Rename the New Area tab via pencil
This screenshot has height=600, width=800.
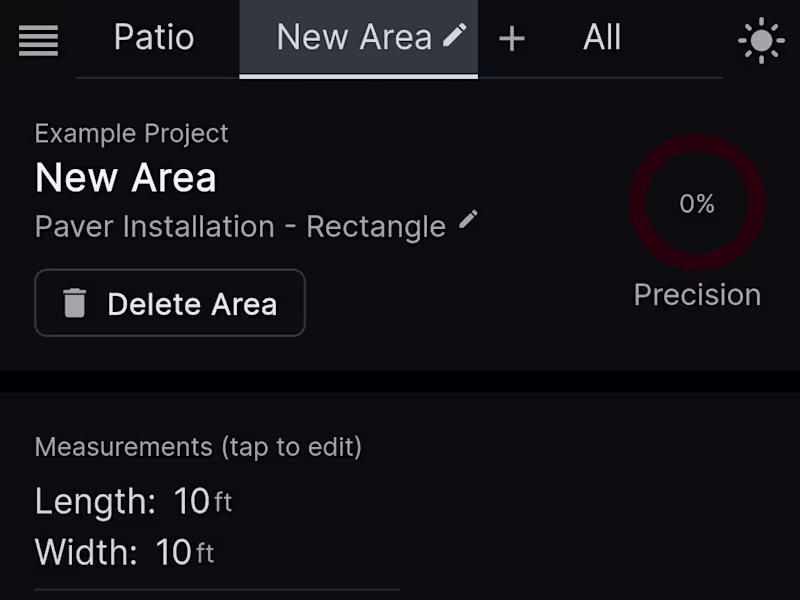[x=455, y=36]
